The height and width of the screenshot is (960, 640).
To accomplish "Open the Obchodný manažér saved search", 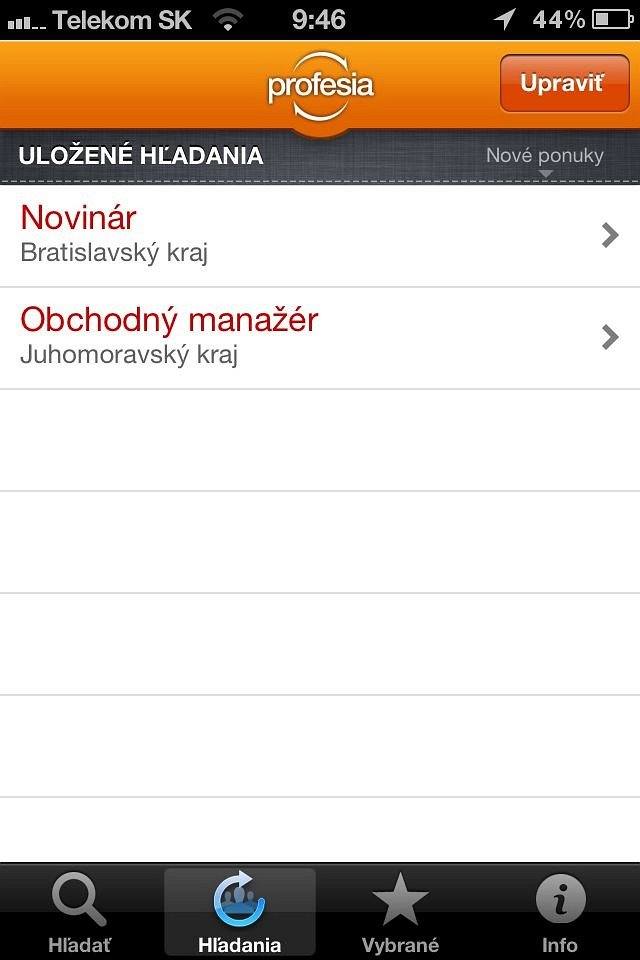I will click(320, 337).
